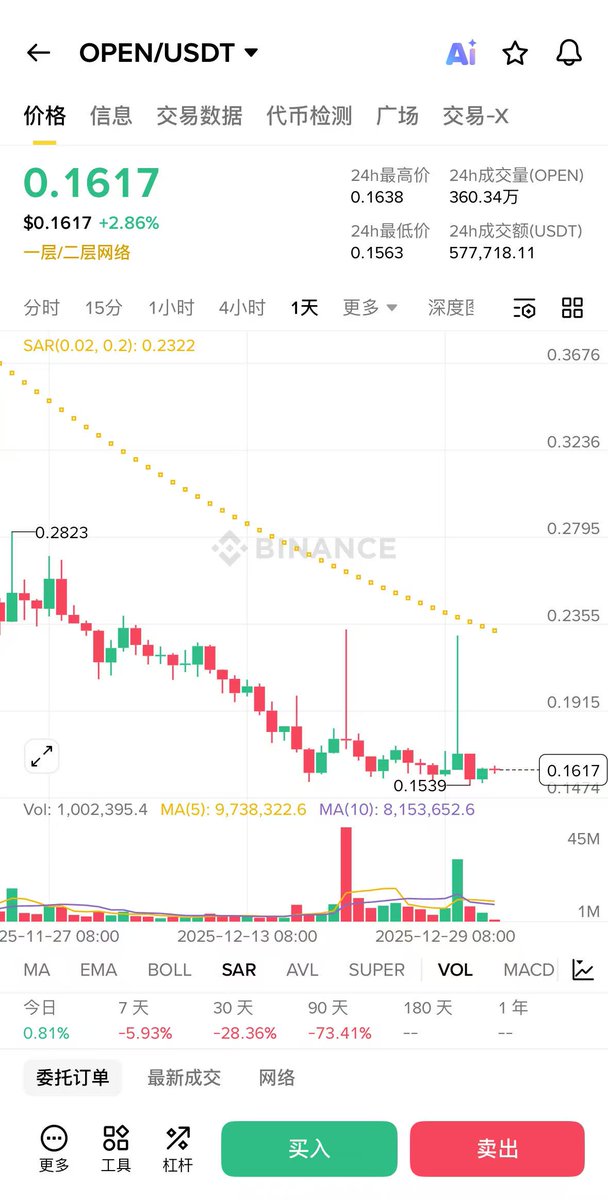Switch to the 最新成交 tab

[184, 1078]
